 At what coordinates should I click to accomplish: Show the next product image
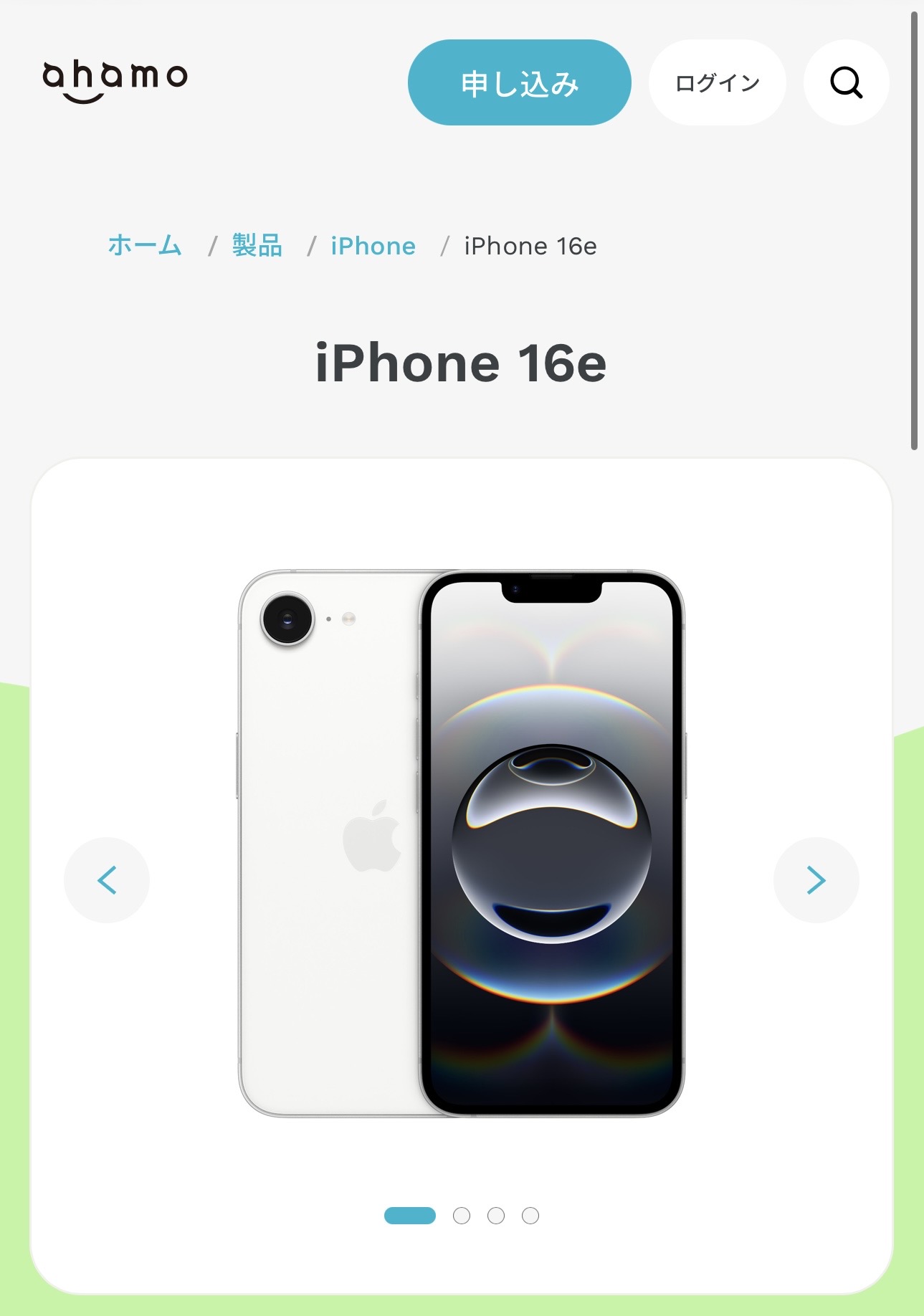coord(816,879)
